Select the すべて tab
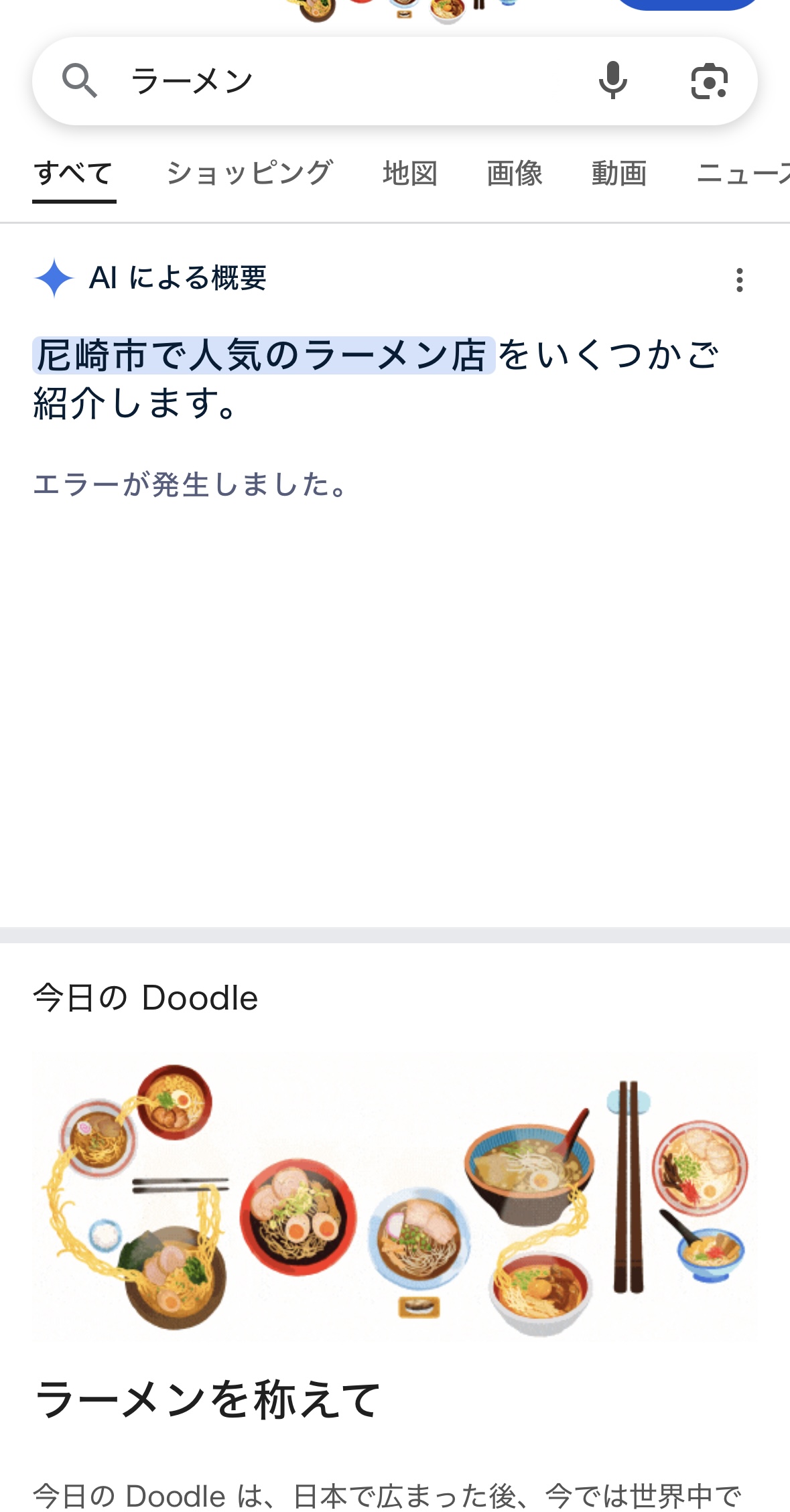Viewport: 790px width, 1512px height. (74, 174)
